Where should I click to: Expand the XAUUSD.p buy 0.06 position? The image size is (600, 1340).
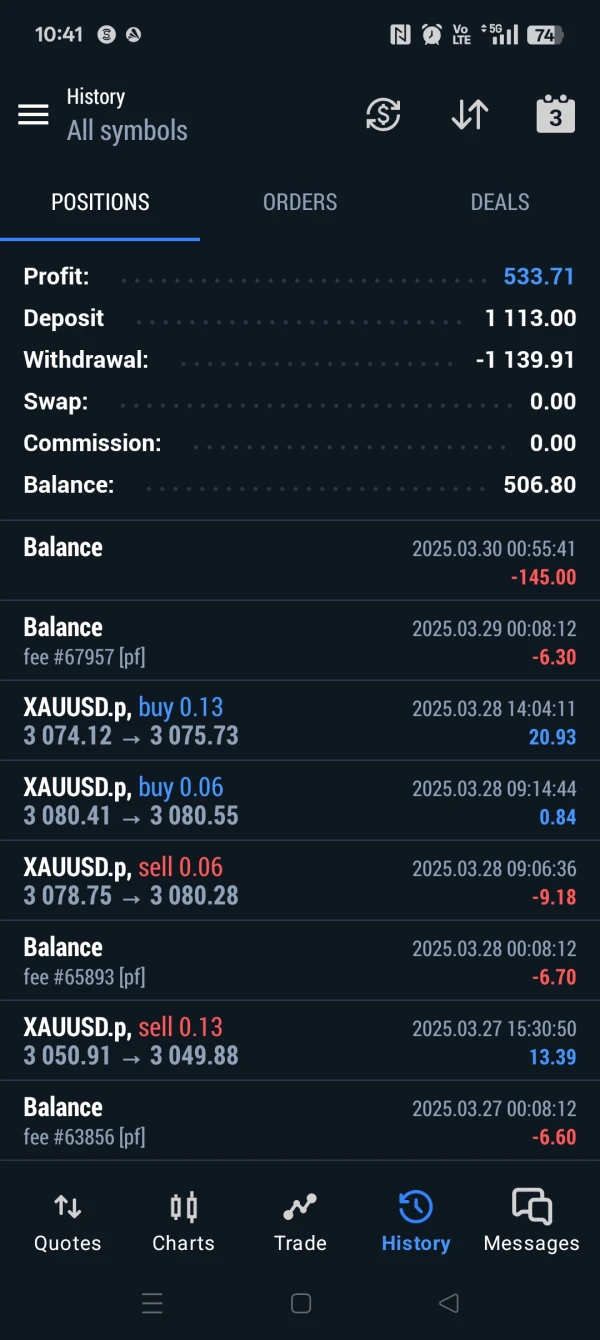[300, 801]
